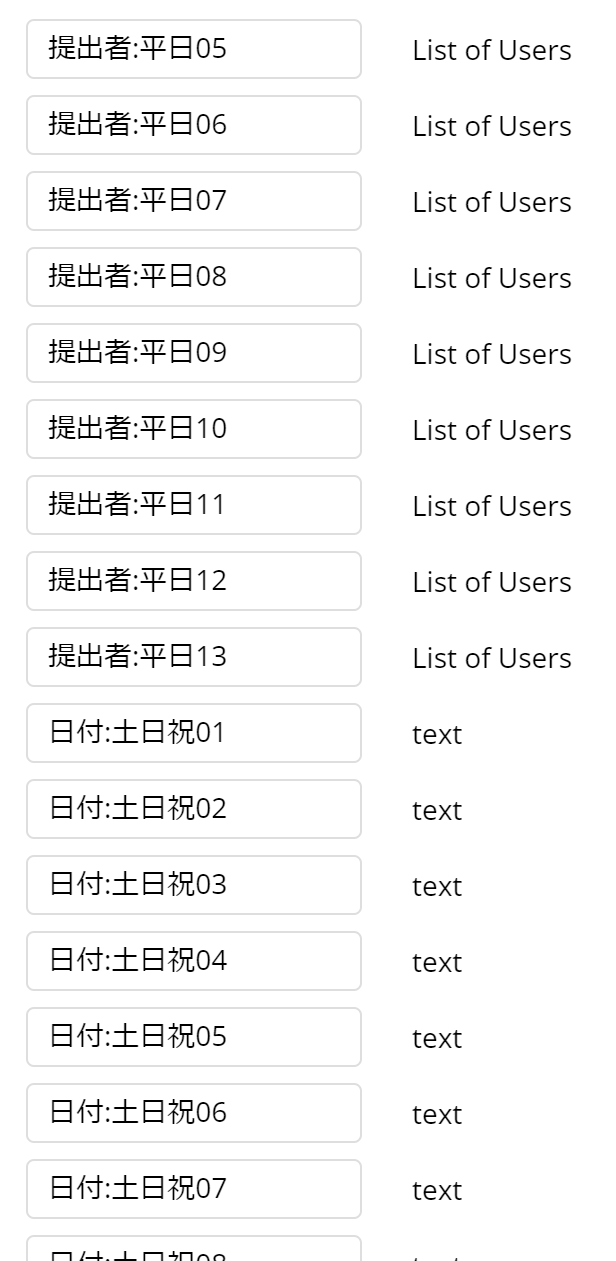Focus the 日付:土日祝07 name field
This screenshot has width=616, height=1261.
click(193, 1189)
